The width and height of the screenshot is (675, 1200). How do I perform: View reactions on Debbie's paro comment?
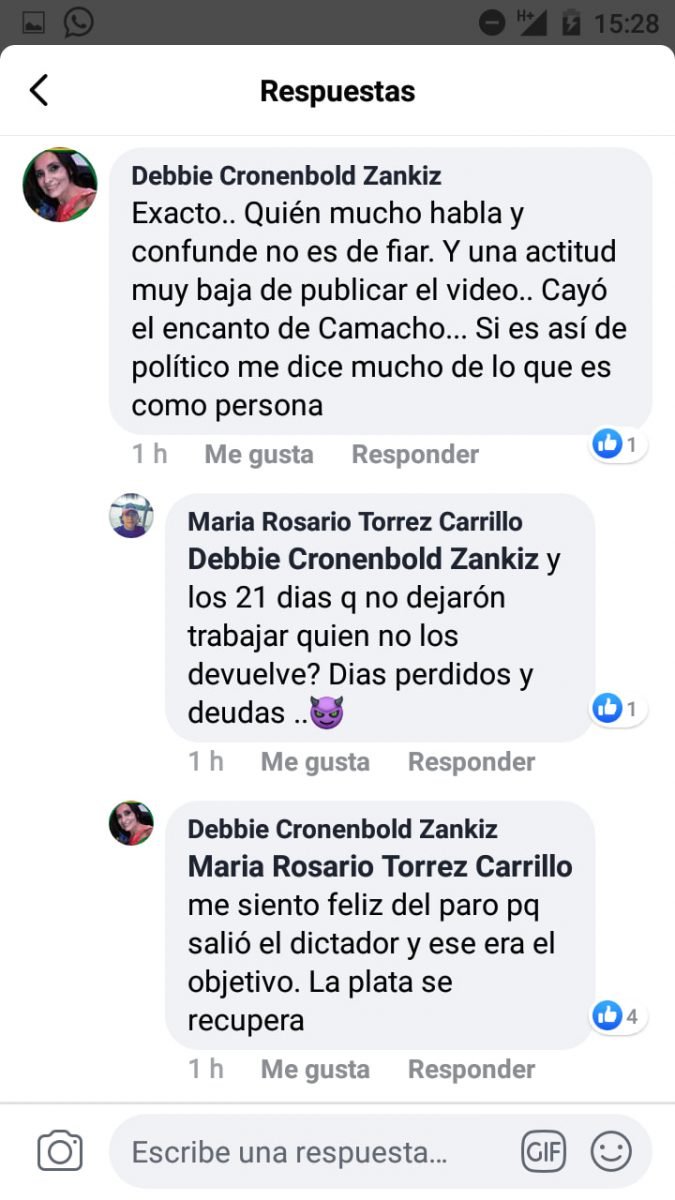(x=617, y=1017)
